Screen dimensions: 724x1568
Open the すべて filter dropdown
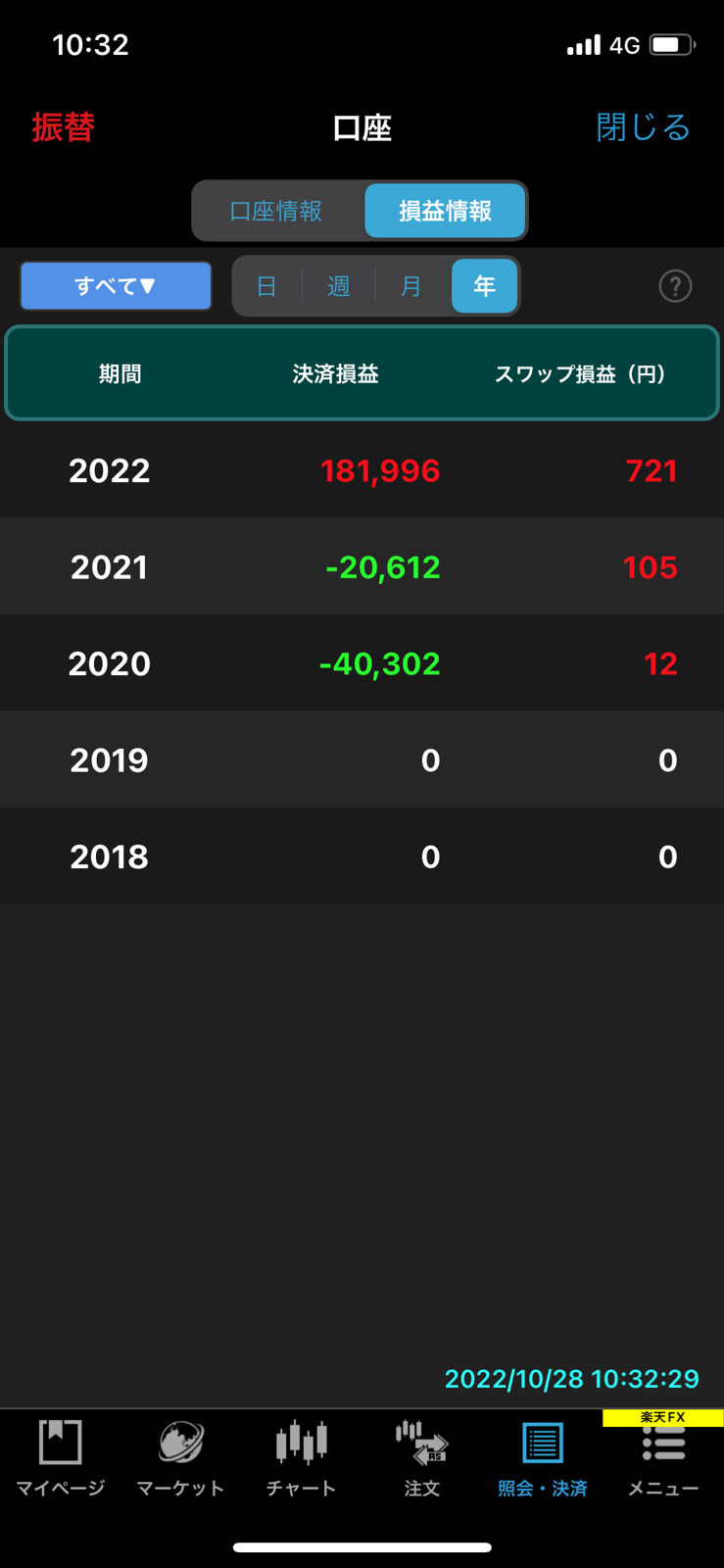(x=116, y=286)
